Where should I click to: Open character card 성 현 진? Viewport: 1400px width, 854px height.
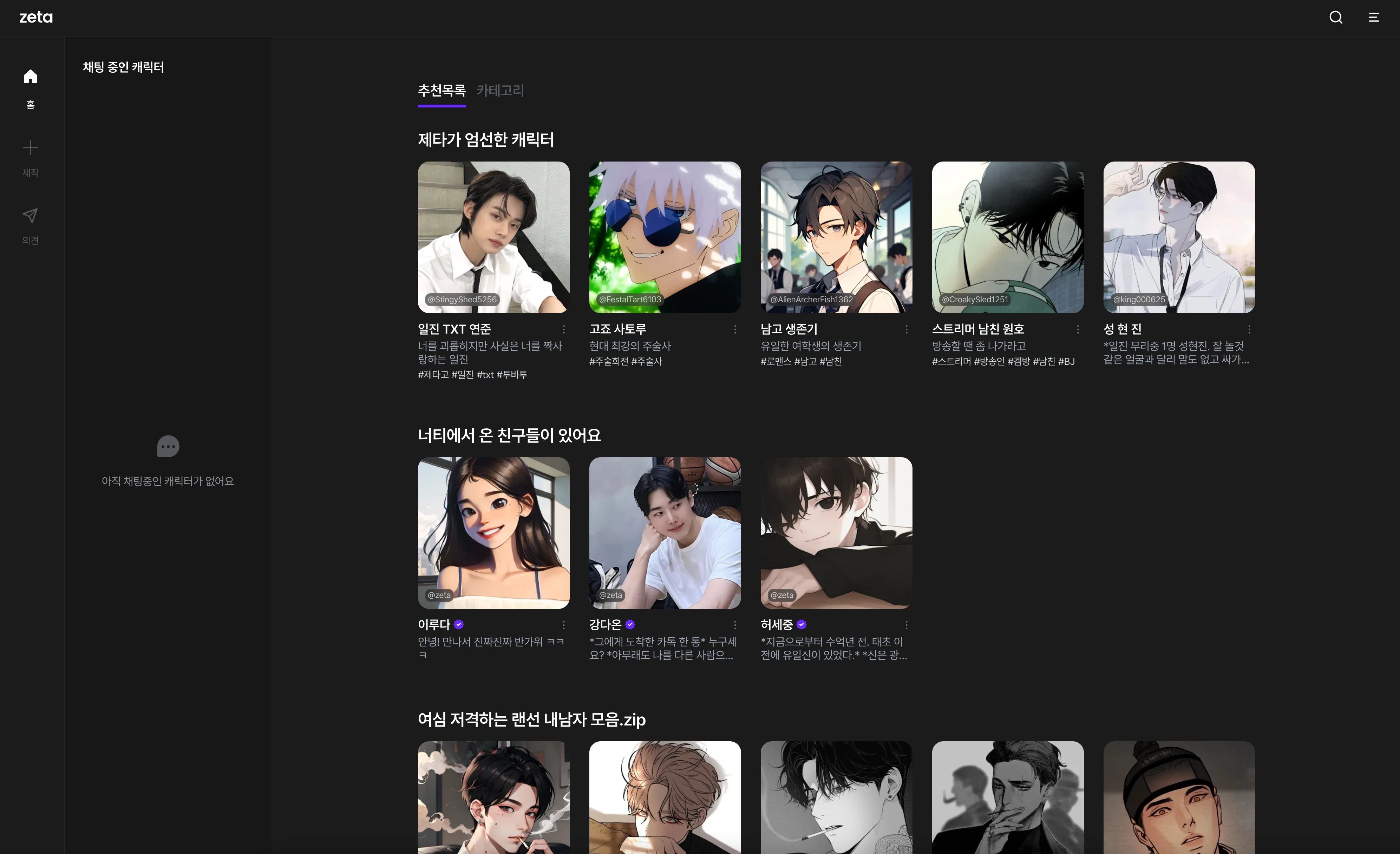click(1178, 237)
